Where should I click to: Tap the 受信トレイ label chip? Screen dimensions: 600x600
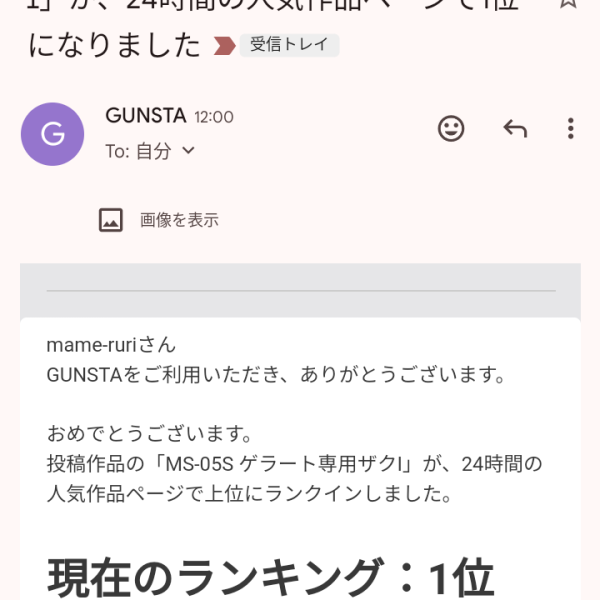pos(289,45)
